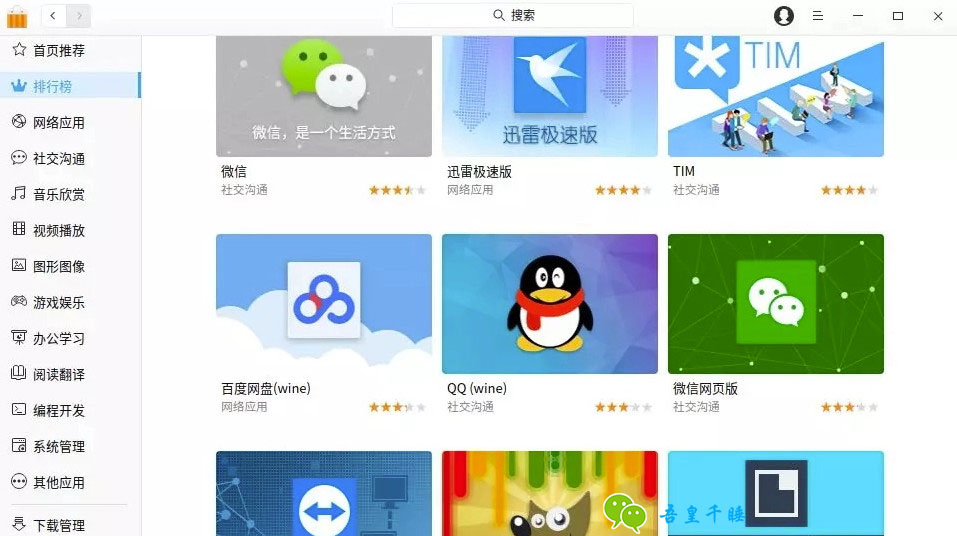Open the hamburger main menu
The image size is (957, 536).
click(817, 16)
